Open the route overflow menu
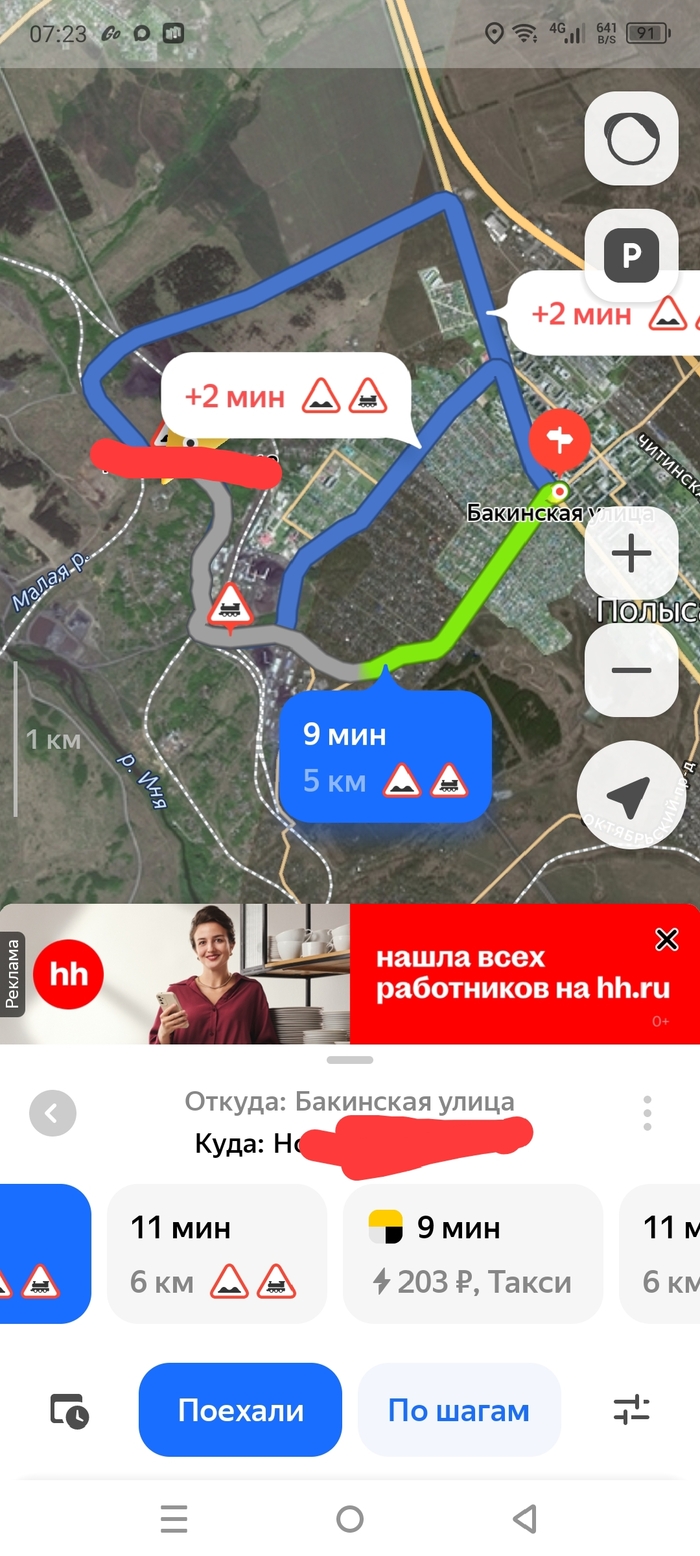700x1556 pixels. point(647,1112)
